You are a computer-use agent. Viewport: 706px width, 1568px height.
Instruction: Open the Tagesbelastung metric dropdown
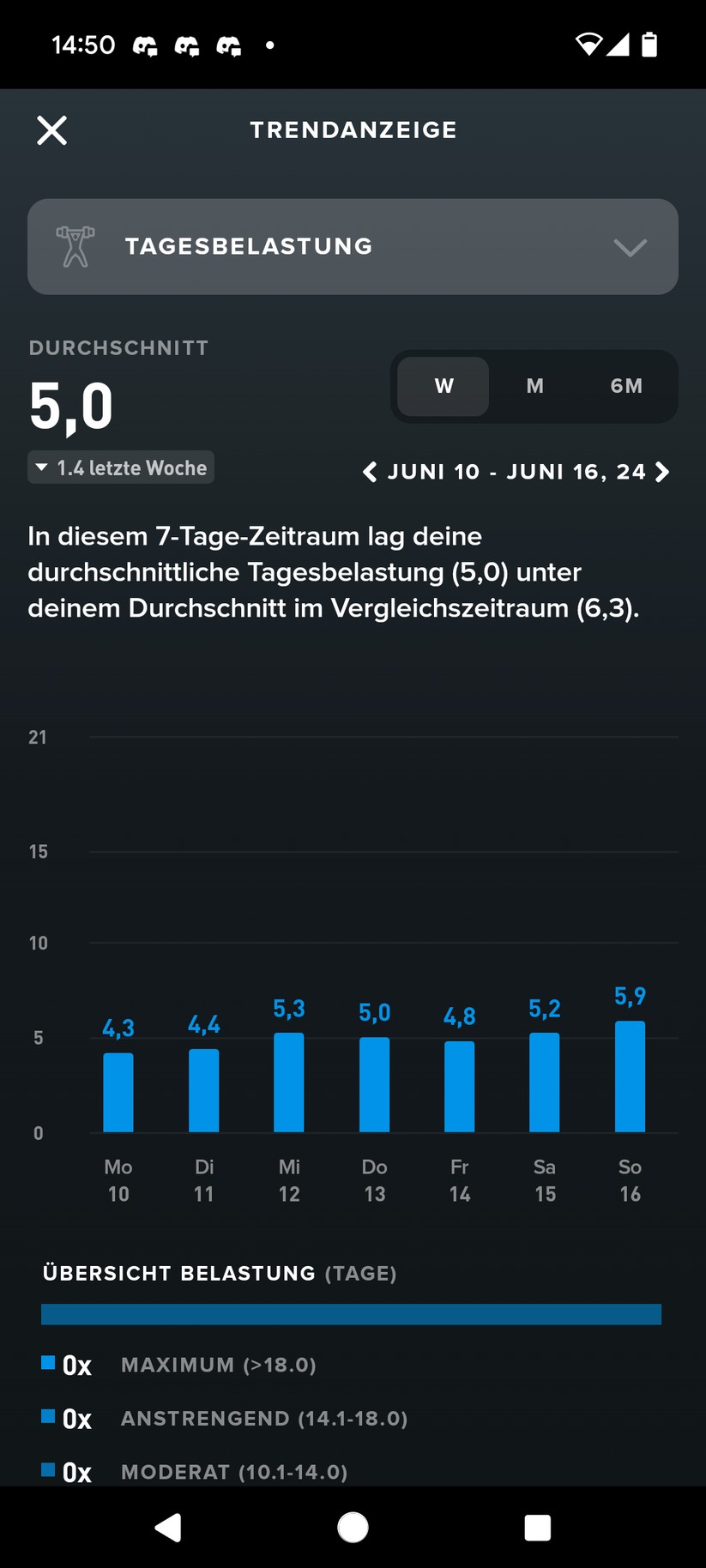353,246
